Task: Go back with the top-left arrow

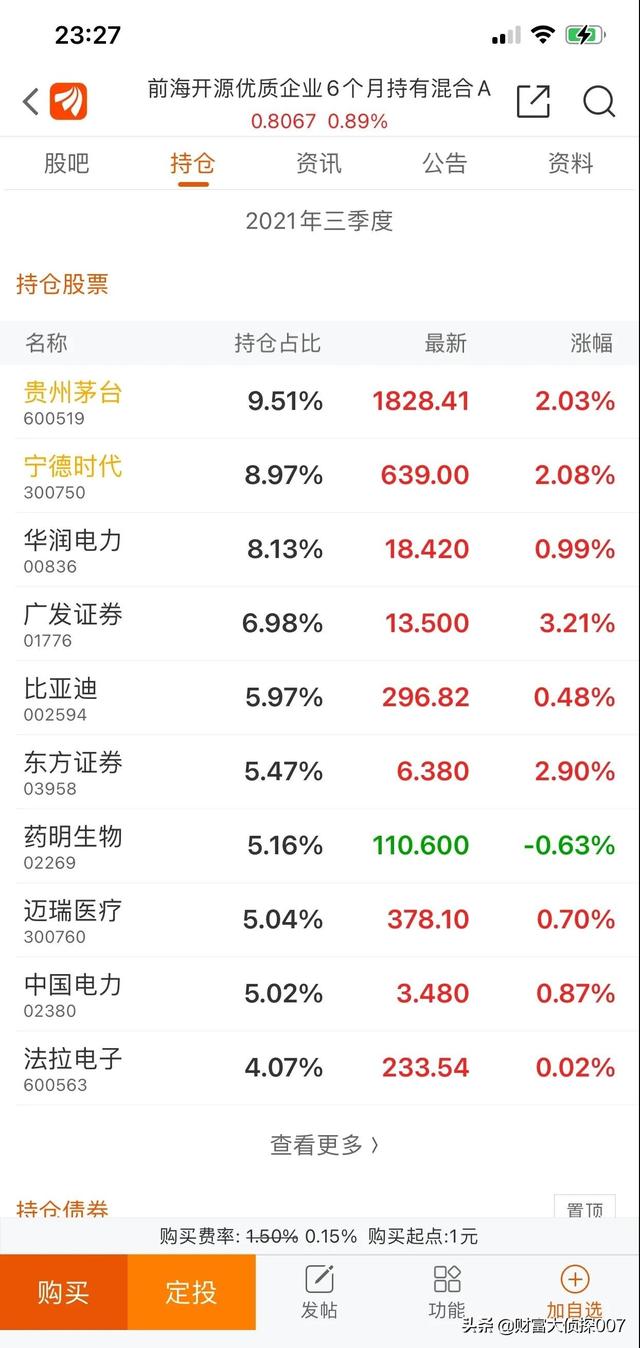Action: (x=30, y=101)
